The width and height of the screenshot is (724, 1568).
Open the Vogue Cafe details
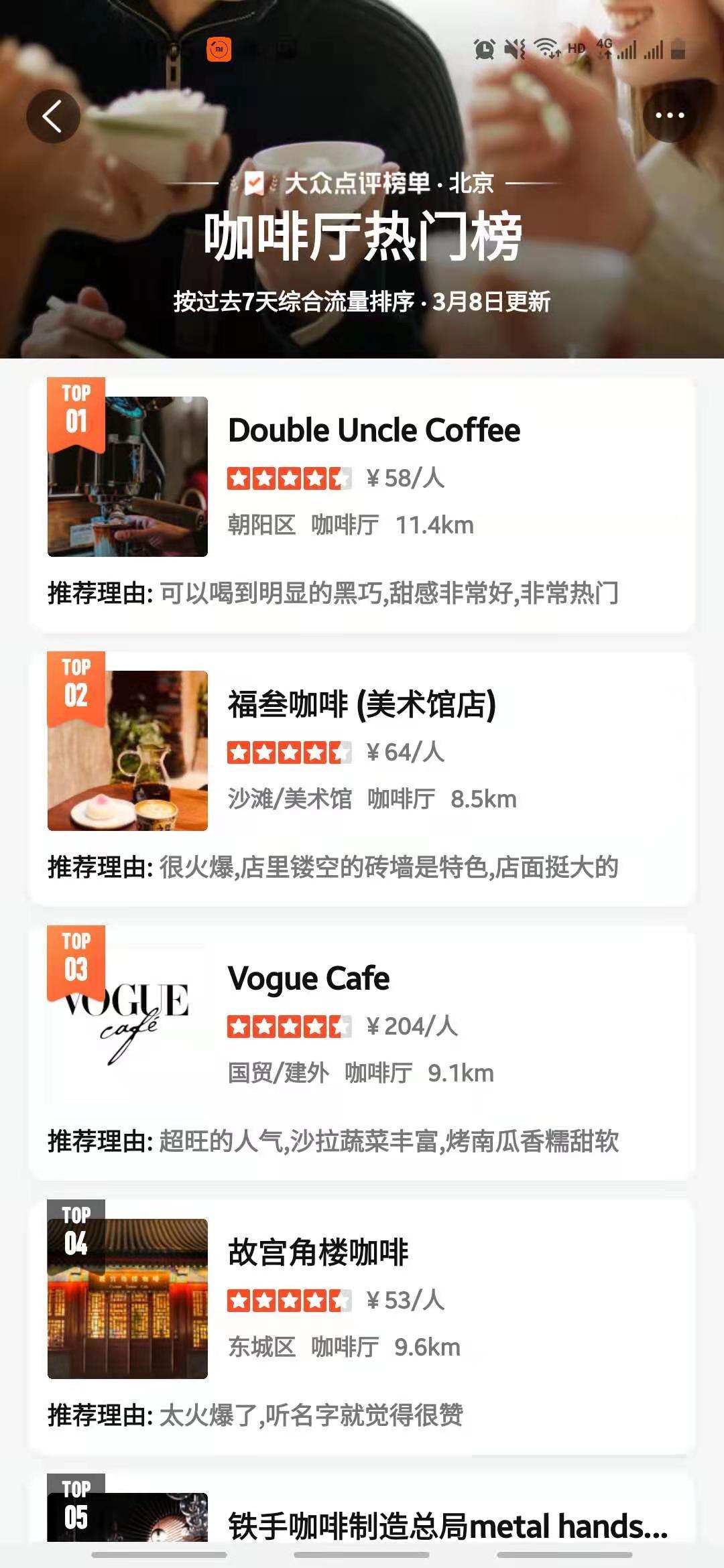click(308, 978)
